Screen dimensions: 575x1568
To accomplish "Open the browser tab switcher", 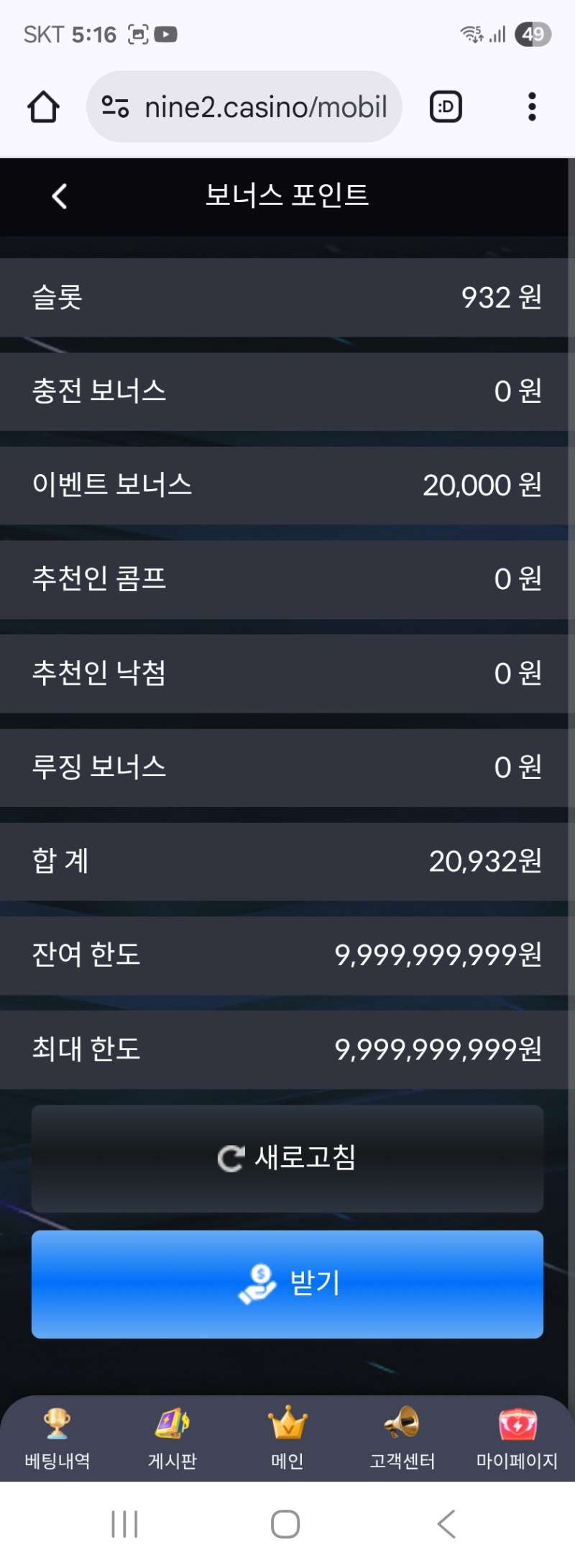I will 446,107.
